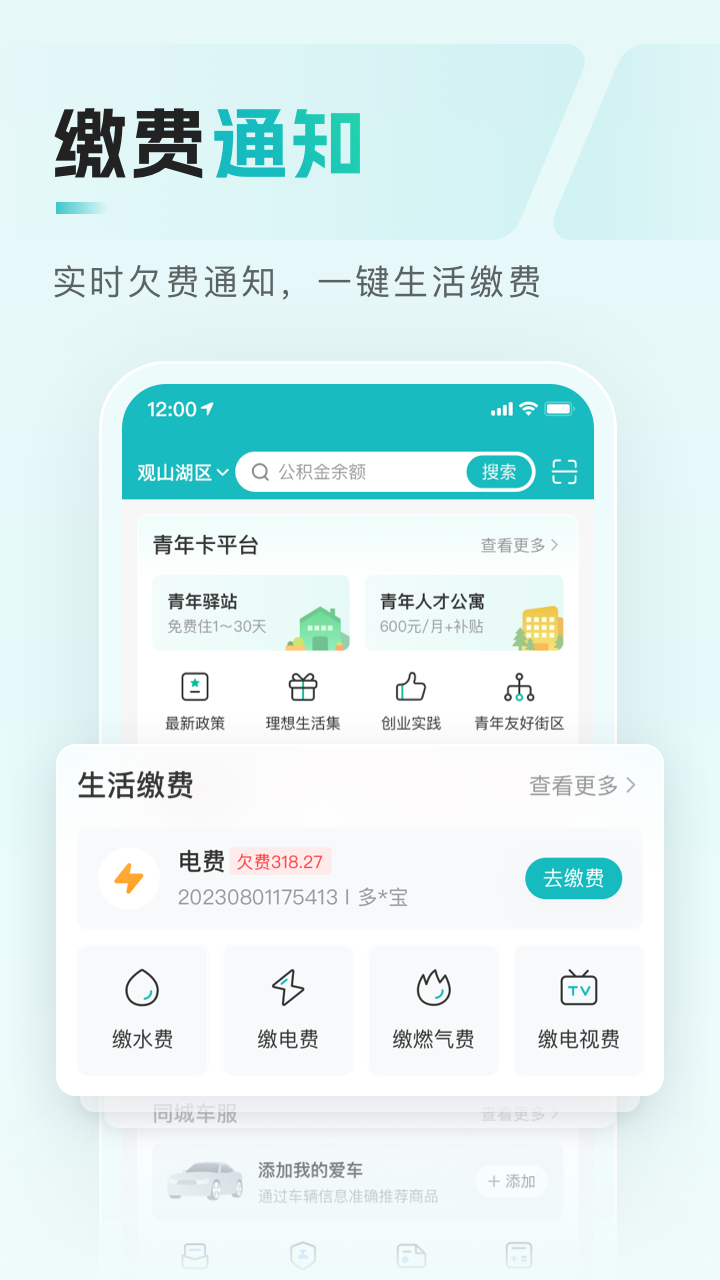Image resolution: width=720 pixels, height=1280 pixels.
Task: Tap the 去缴费 pay button
Action: (x=573, y=877)
